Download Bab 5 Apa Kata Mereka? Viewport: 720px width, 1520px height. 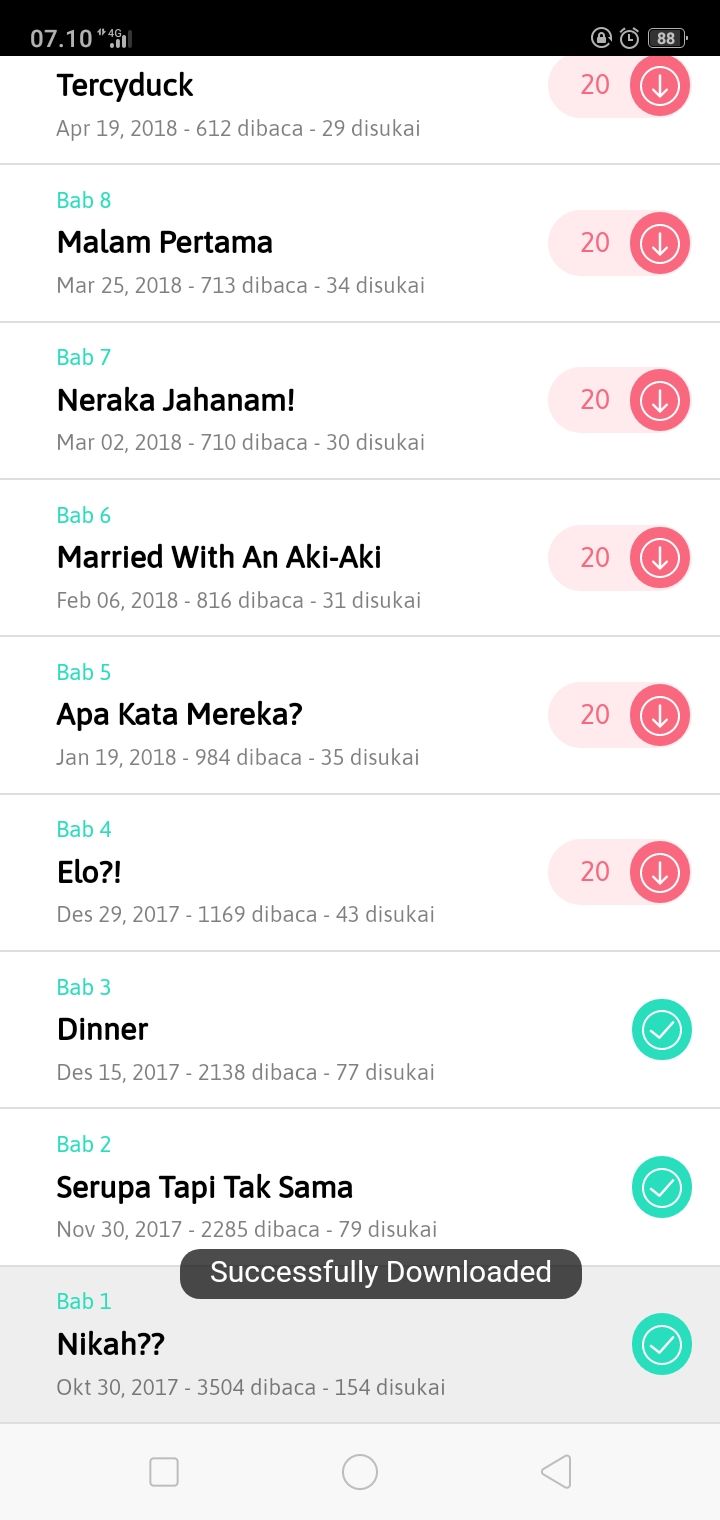point(620,715)
